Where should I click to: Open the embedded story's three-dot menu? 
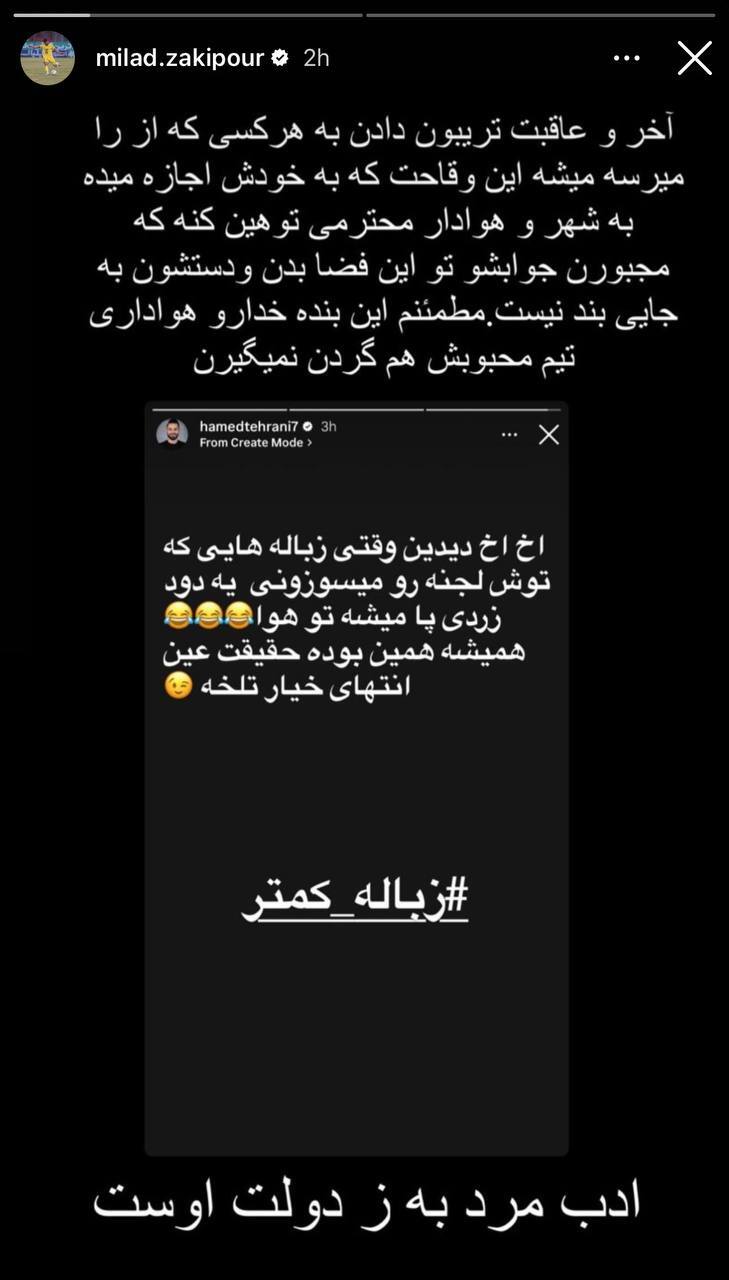tap(510, 434)
